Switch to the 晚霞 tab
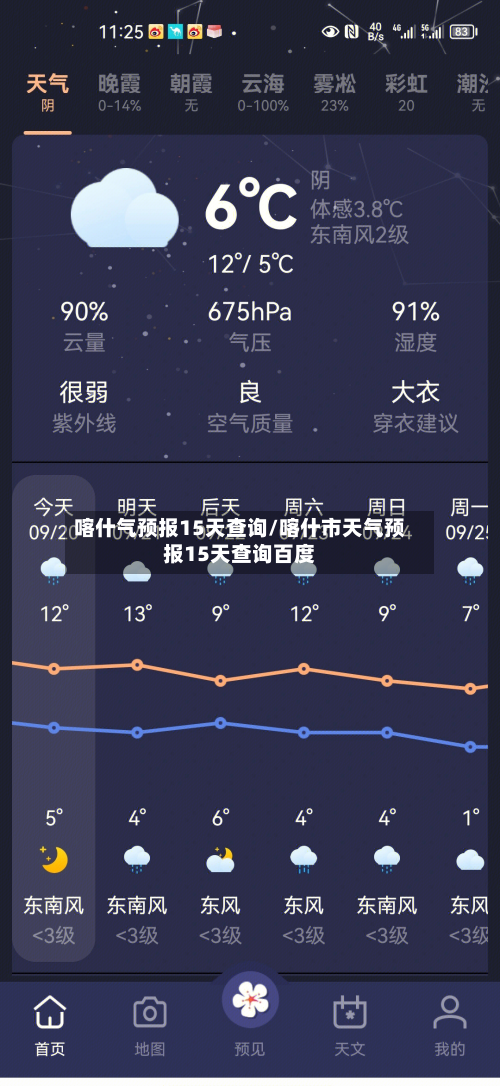 pyautogui.click(x=120, y=93)
